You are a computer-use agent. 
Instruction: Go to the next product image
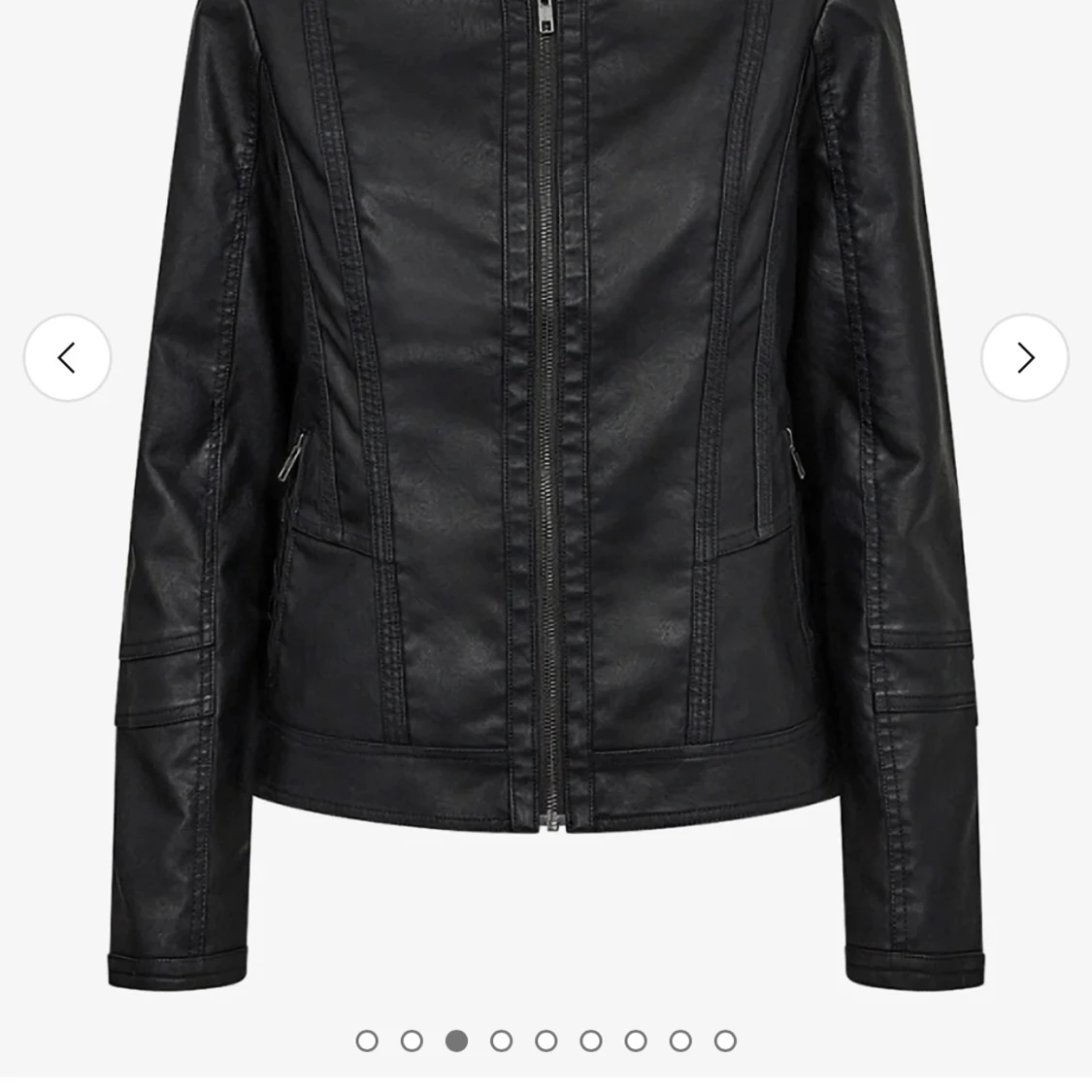[x=1024, y=358]
